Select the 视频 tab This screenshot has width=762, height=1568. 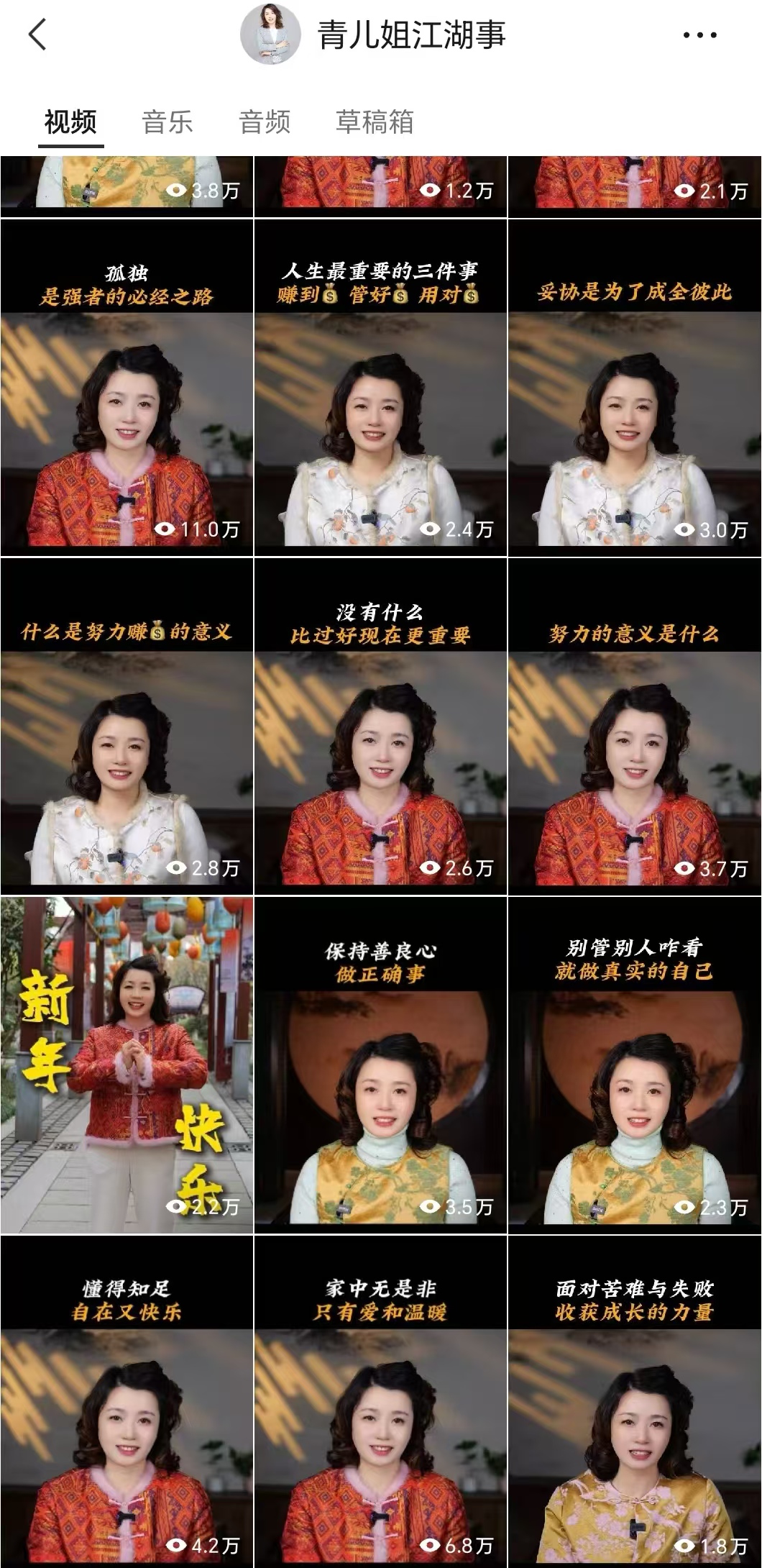70,122
